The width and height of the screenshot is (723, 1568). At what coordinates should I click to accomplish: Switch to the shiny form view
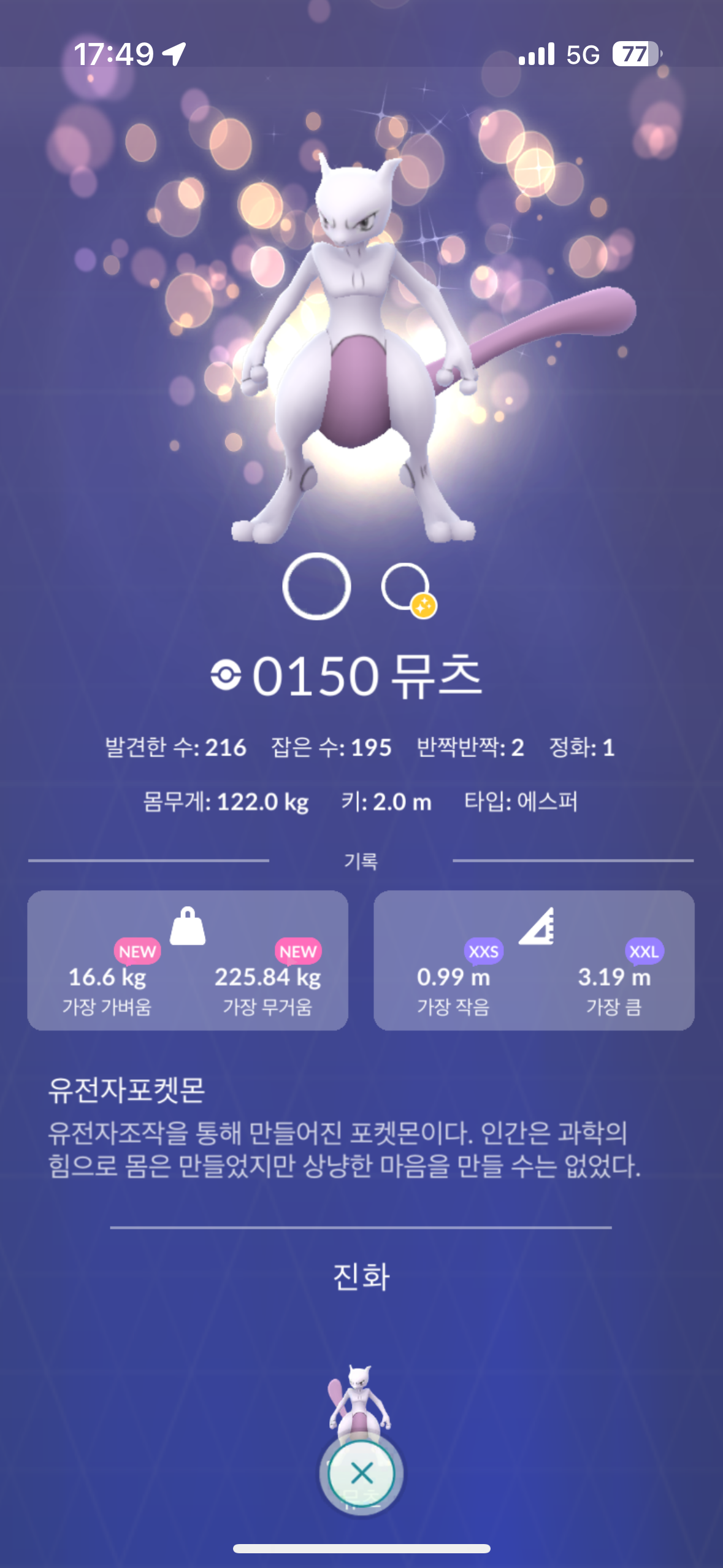[x=407, y=588]
